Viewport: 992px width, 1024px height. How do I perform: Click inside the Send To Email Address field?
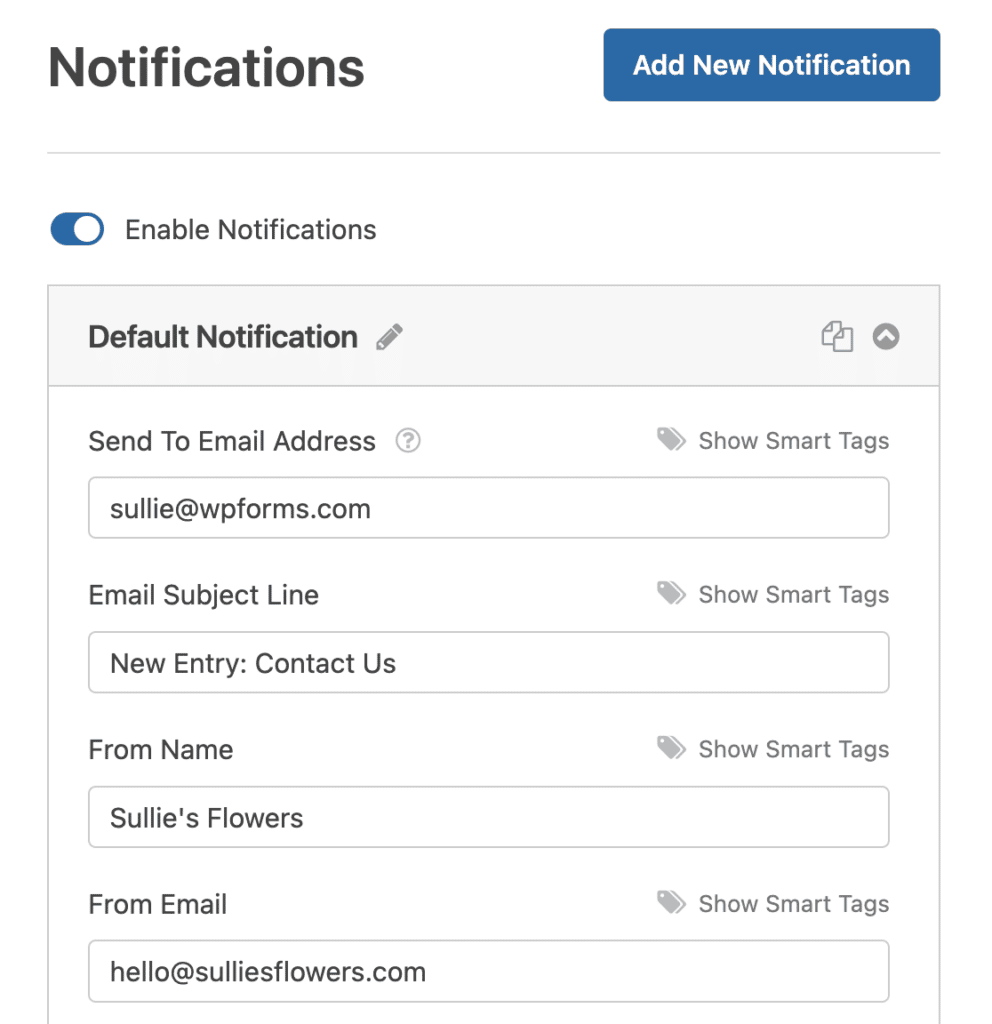pyautogui.click(x=488, y=507)
